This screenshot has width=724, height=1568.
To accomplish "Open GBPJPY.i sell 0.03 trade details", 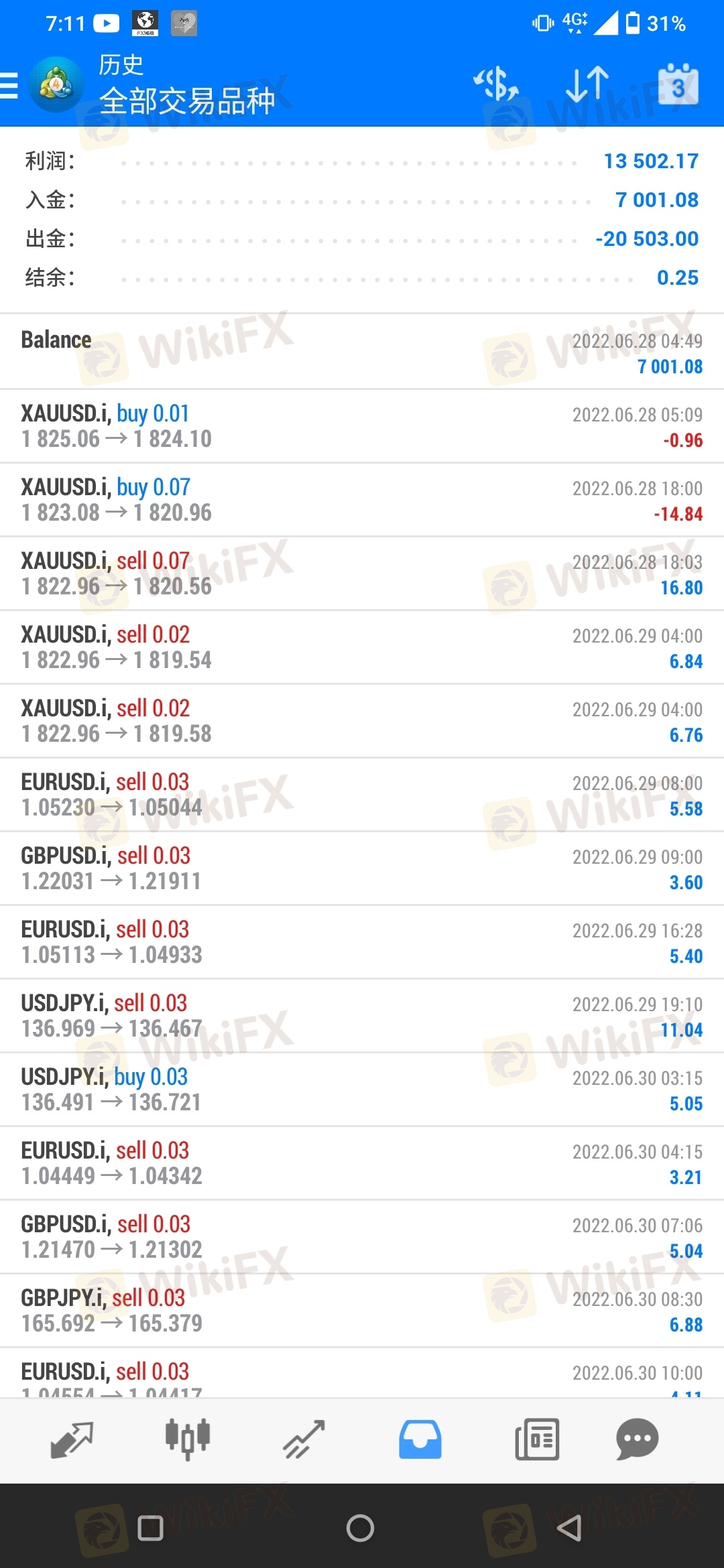I will click(x=362, y=1311).
